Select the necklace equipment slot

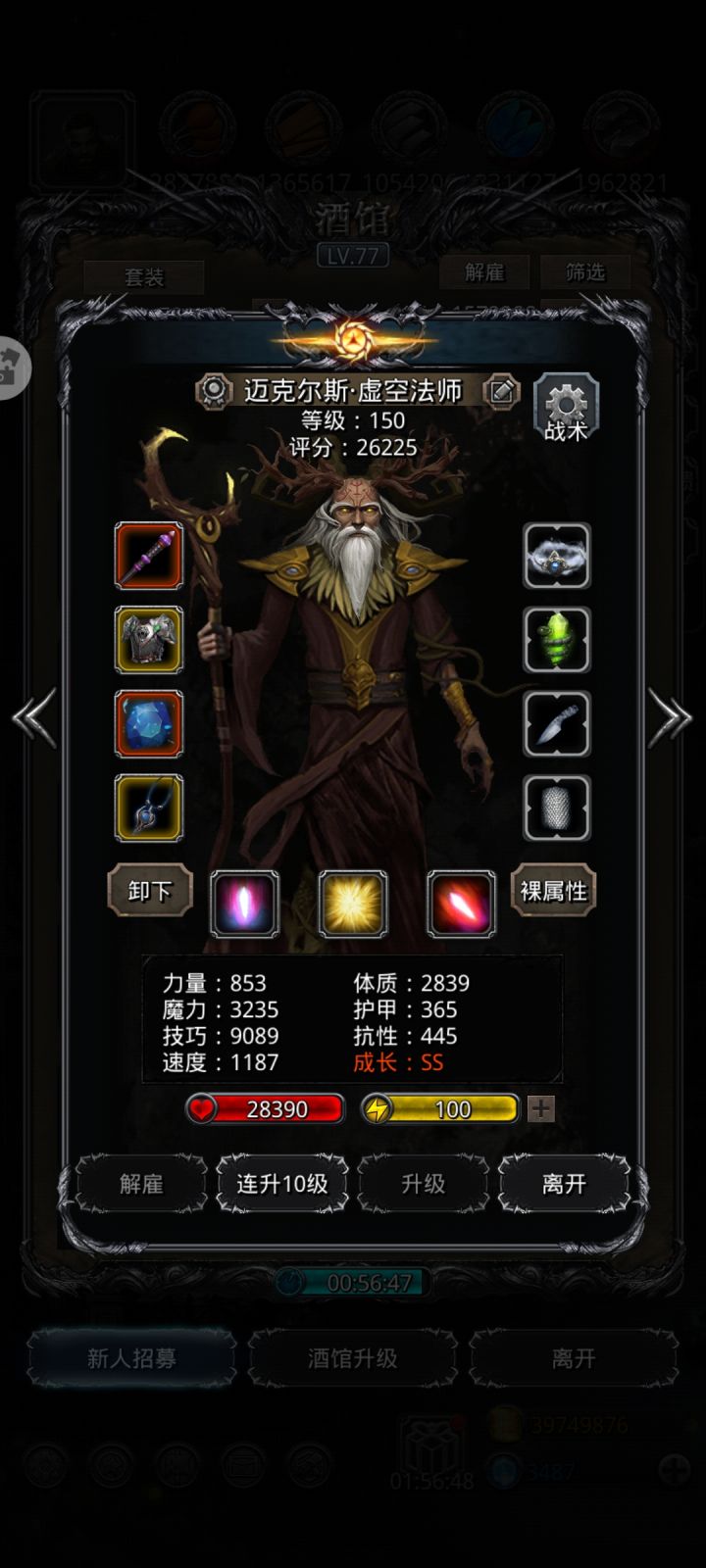coord(149,808)
